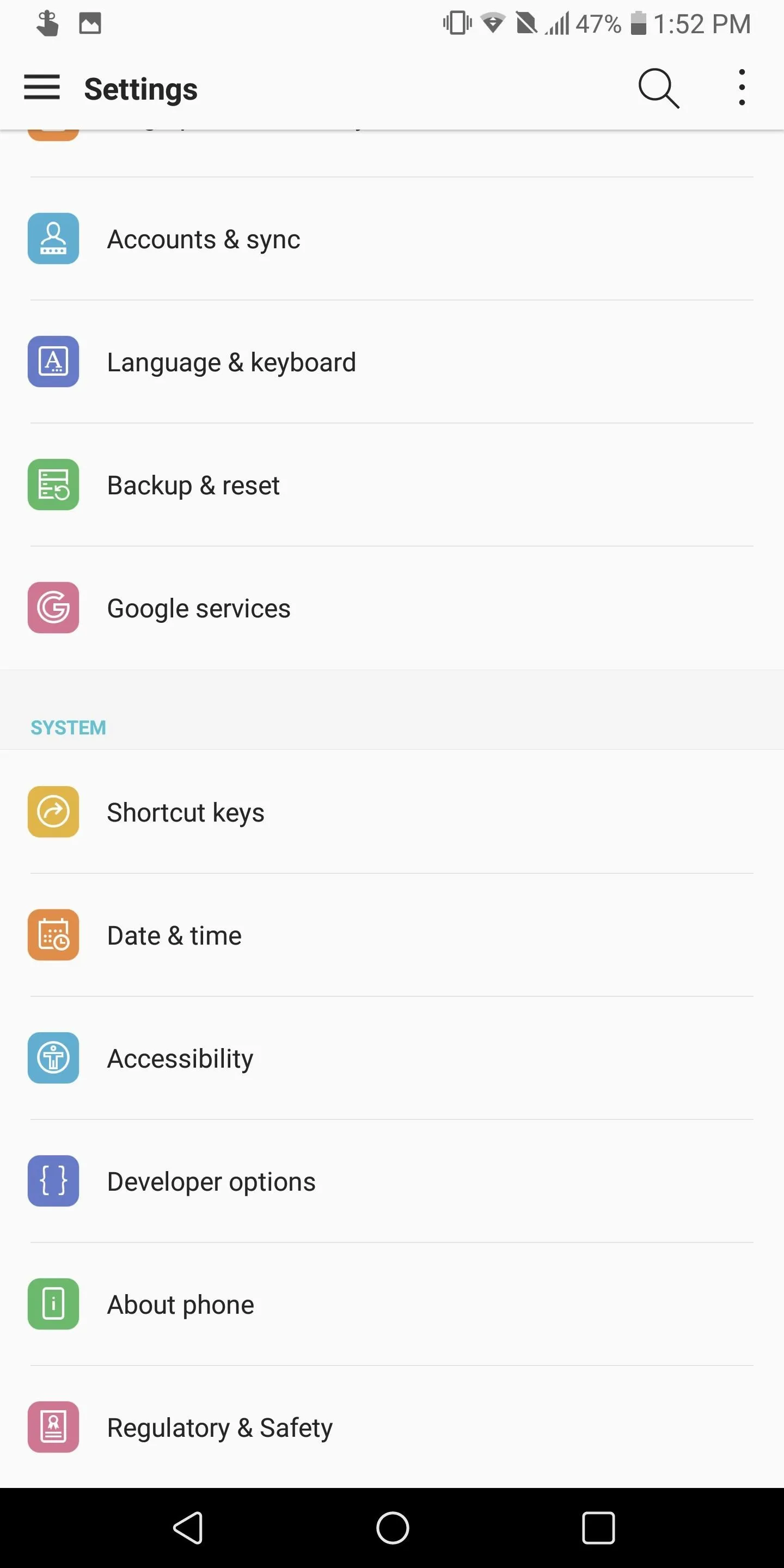
Task: Open Date & time settings
Action: click(392, 935)
